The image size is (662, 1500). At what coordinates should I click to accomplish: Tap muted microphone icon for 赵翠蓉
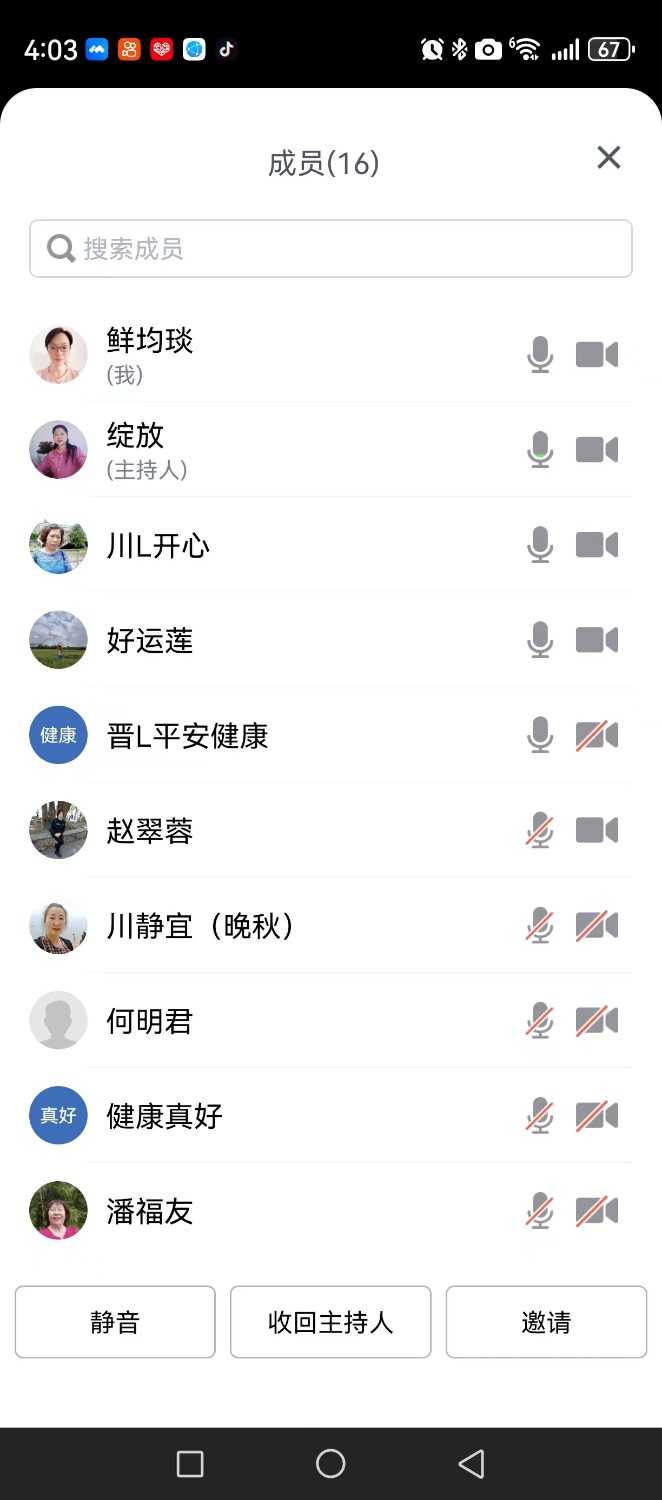click(x=540, y=831)
